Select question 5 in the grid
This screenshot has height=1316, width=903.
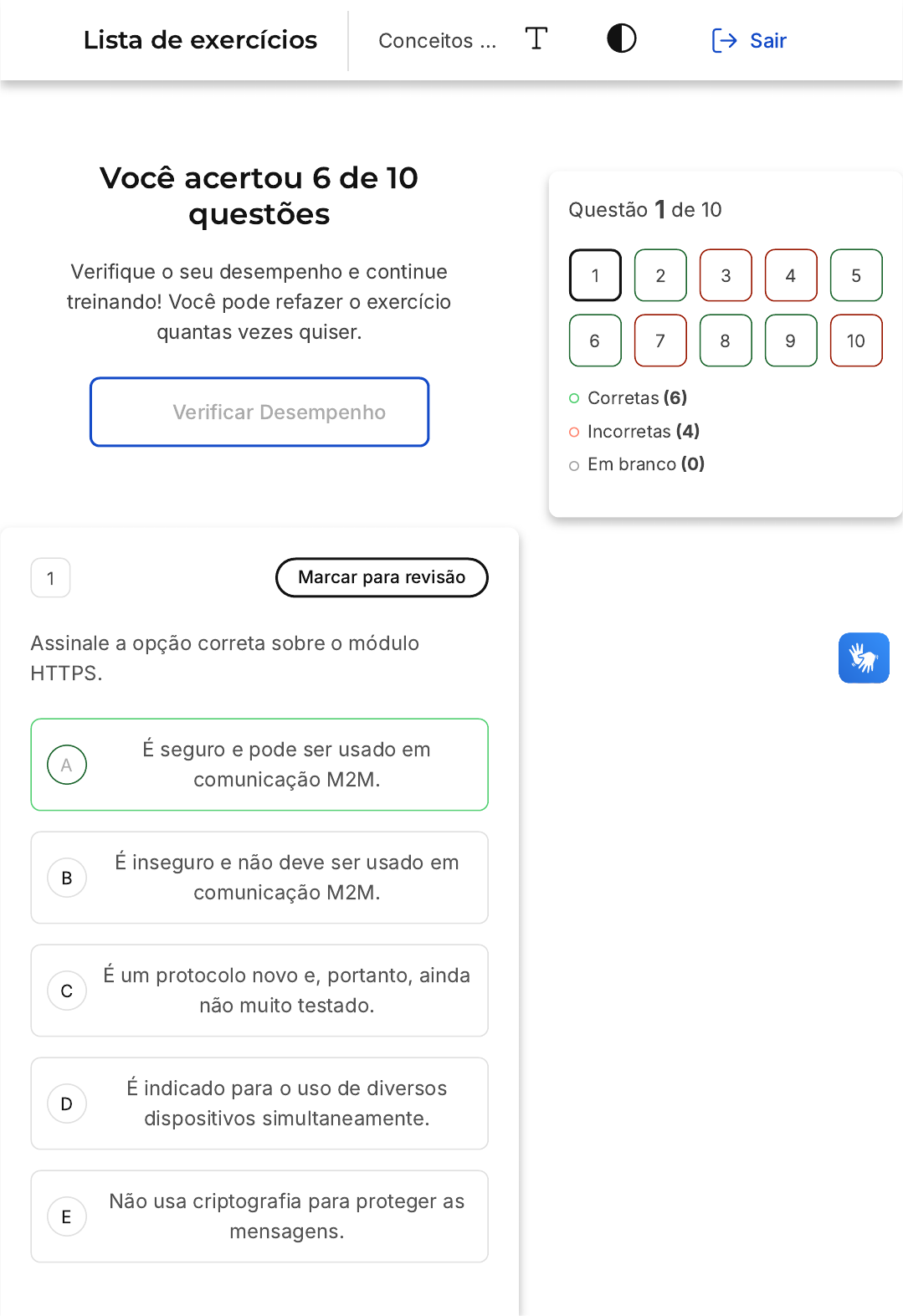click(856, 275)
